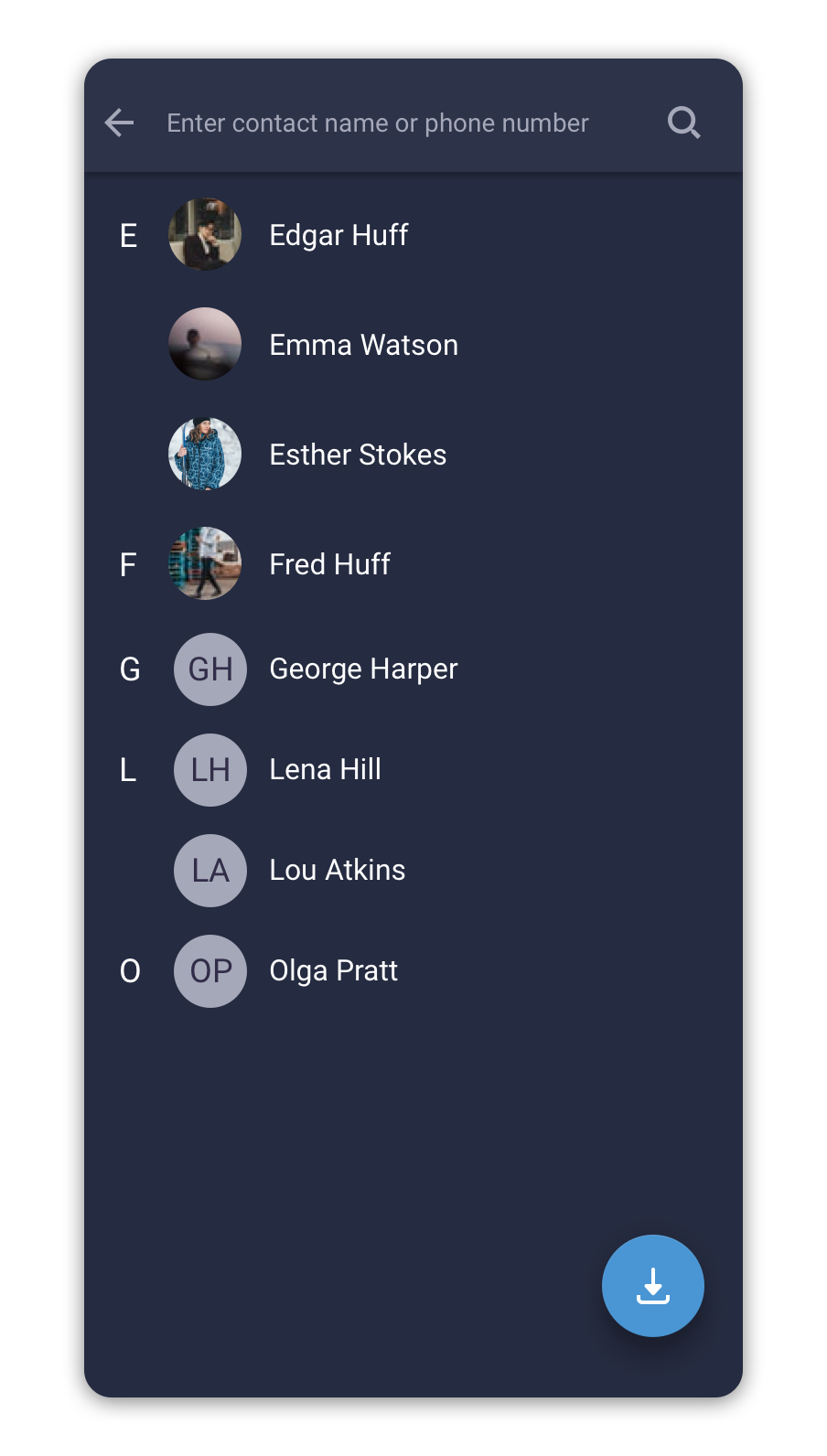Select Esther Stokes from the list
The image size is (827, 1456).
point(358,455)
